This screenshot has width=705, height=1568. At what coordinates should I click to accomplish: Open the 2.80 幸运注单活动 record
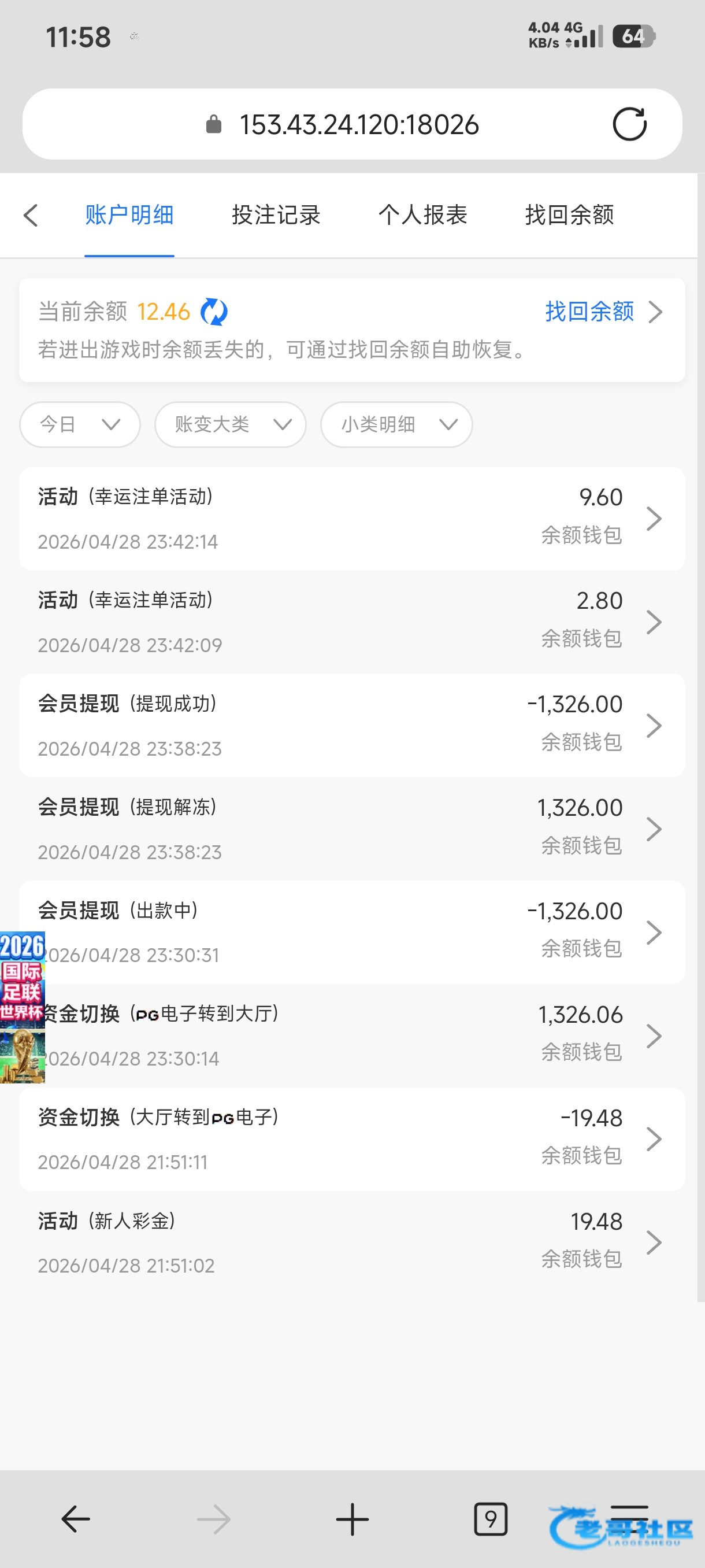click(352, 622)
